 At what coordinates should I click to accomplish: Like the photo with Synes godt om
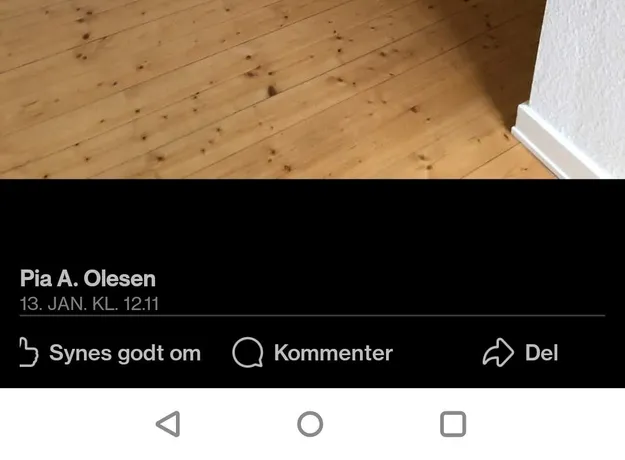(110, 353)
